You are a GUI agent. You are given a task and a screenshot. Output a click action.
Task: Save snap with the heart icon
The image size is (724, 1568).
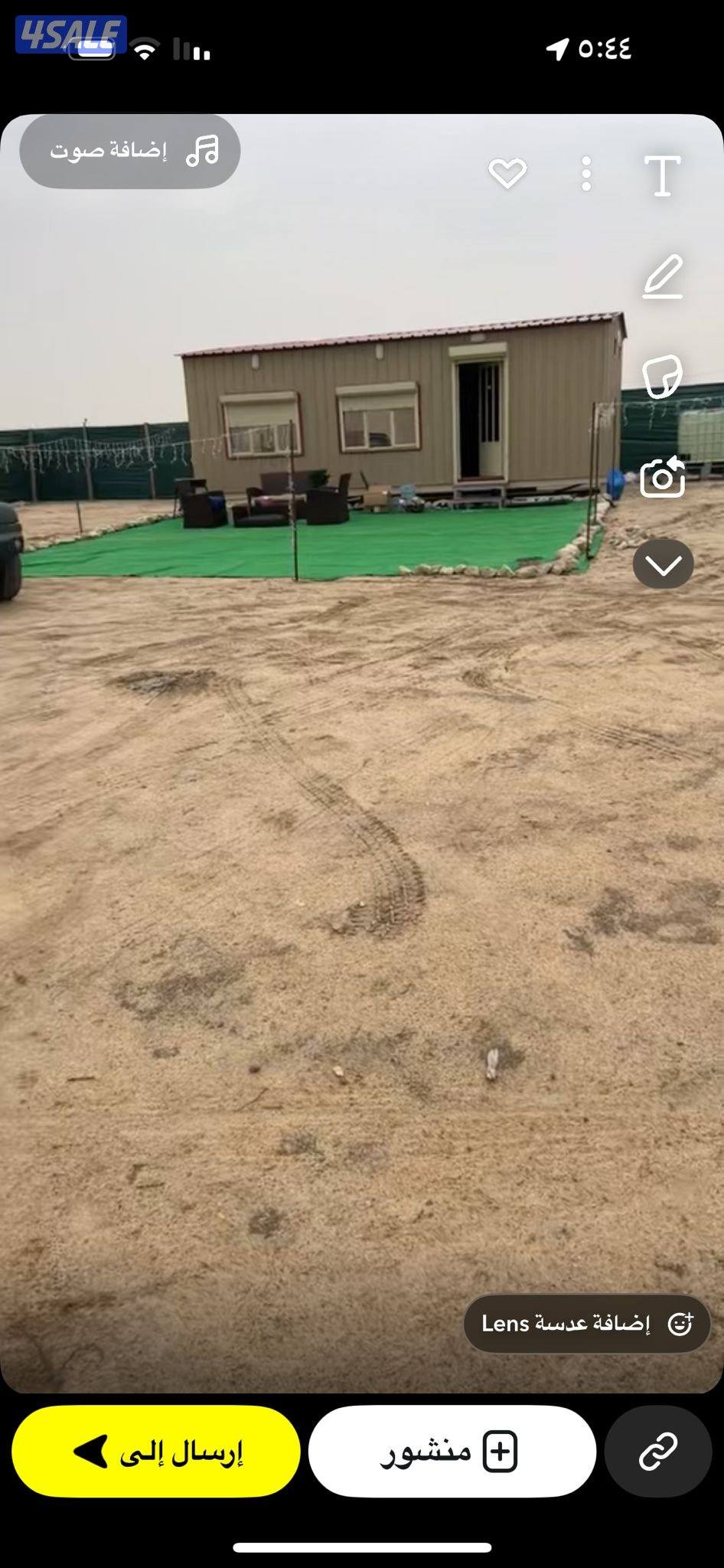[507, 174]
